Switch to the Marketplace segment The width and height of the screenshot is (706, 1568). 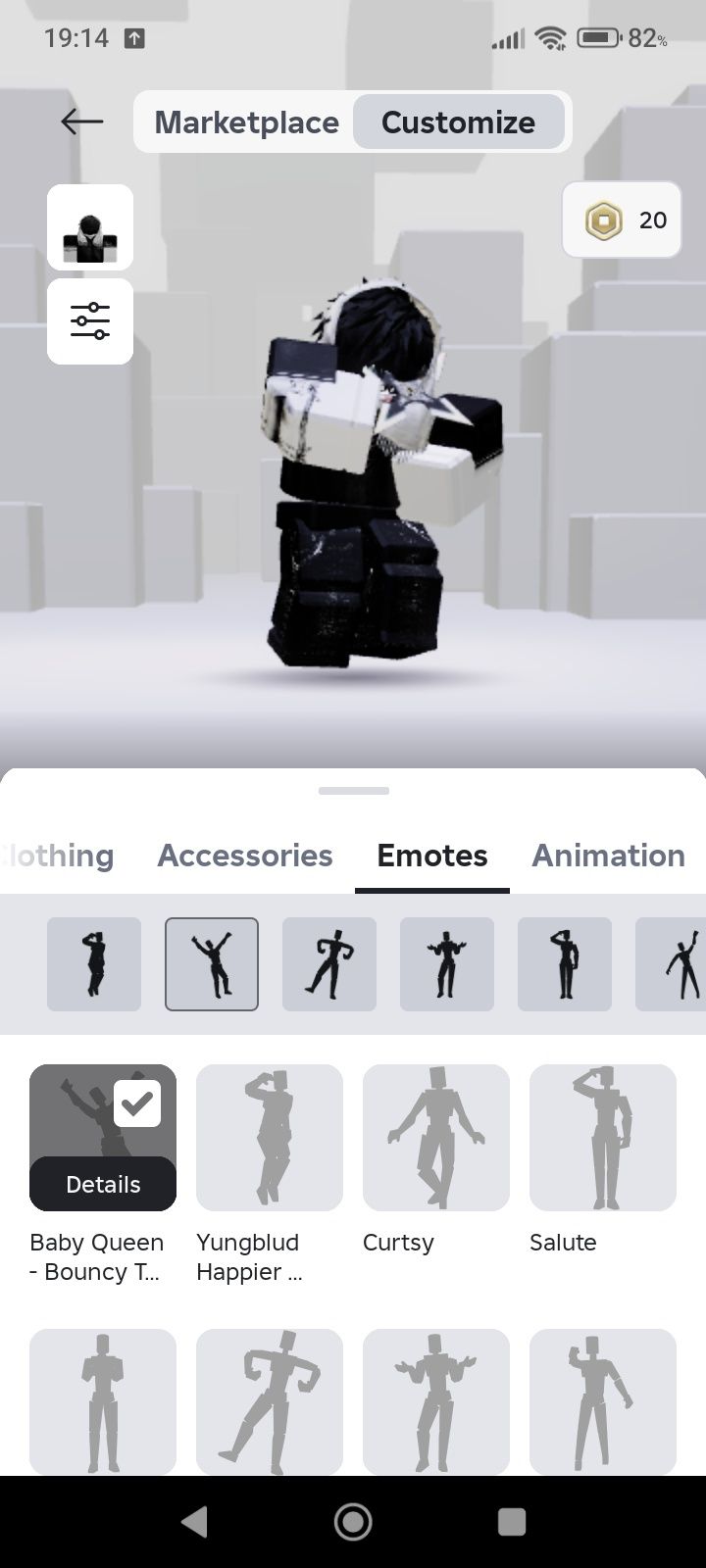[x=246, y=122]
